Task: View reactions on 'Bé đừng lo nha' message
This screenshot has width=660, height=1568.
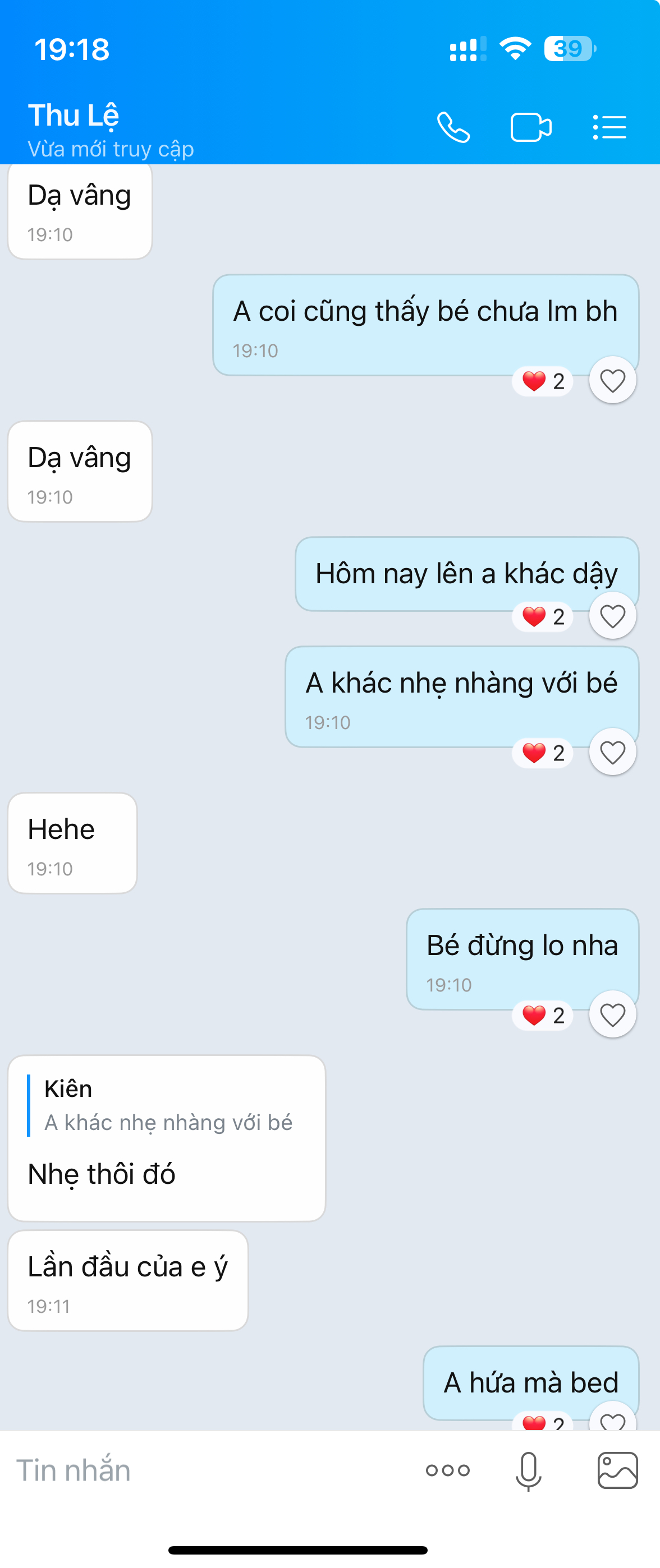Action: [x=543, y=1015]
